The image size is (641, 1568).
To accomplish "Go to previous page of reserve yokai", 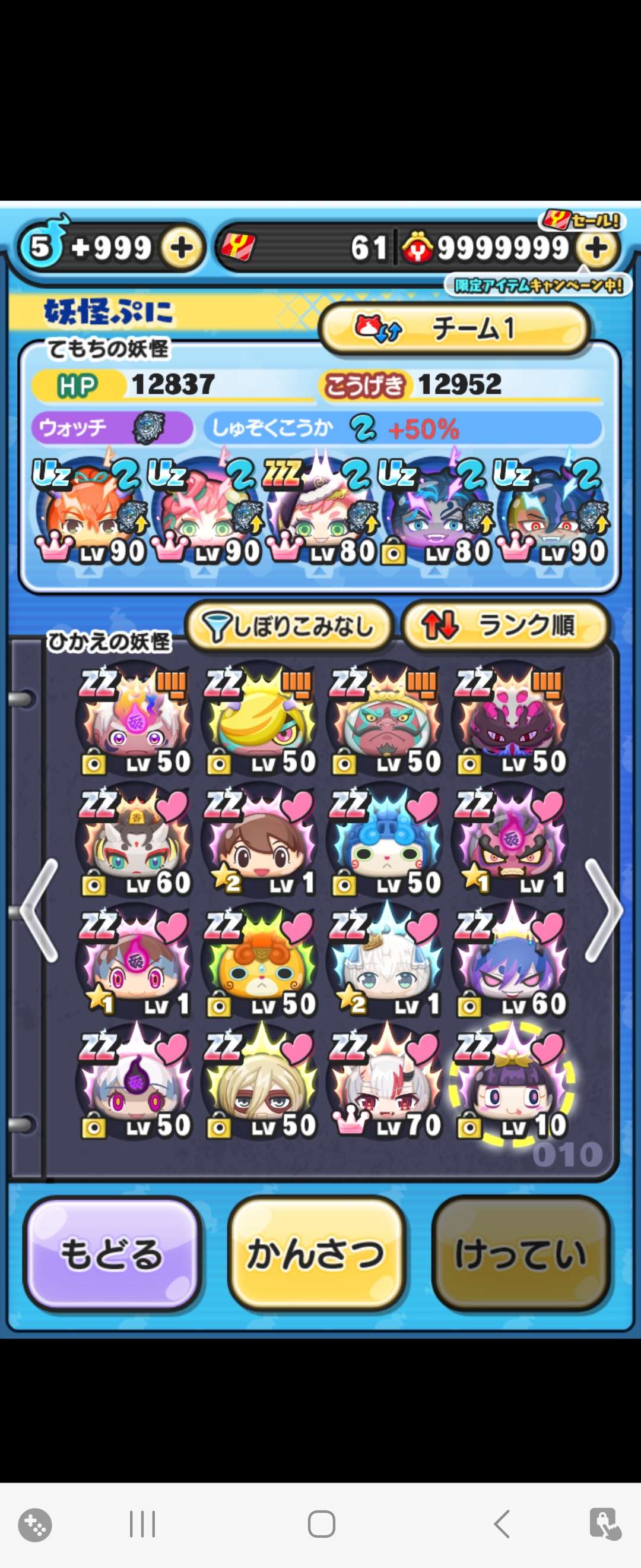I will click(x=39, y=910).
